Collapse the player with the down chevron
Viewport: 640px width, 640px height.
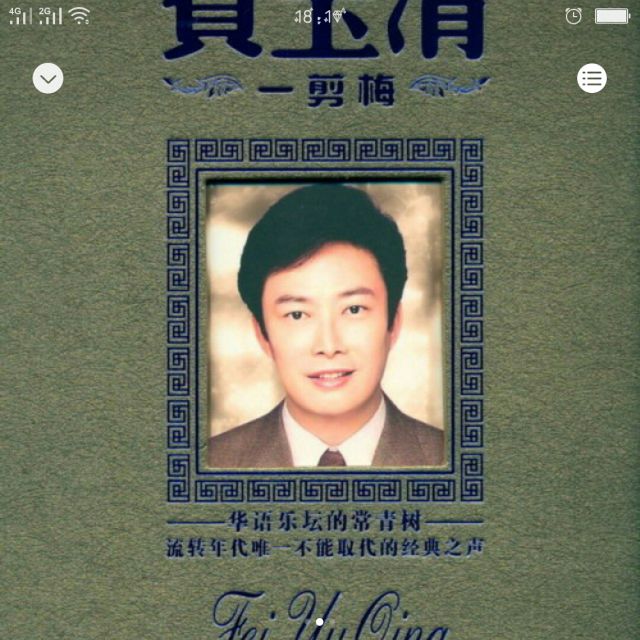[48, 78]
